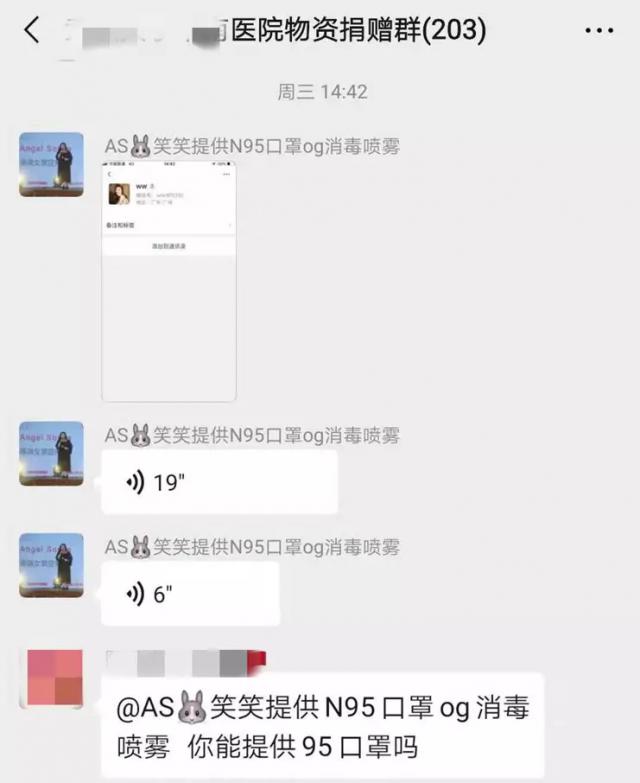
Task: Go back from the group chat
Action: tap(32, 31)
